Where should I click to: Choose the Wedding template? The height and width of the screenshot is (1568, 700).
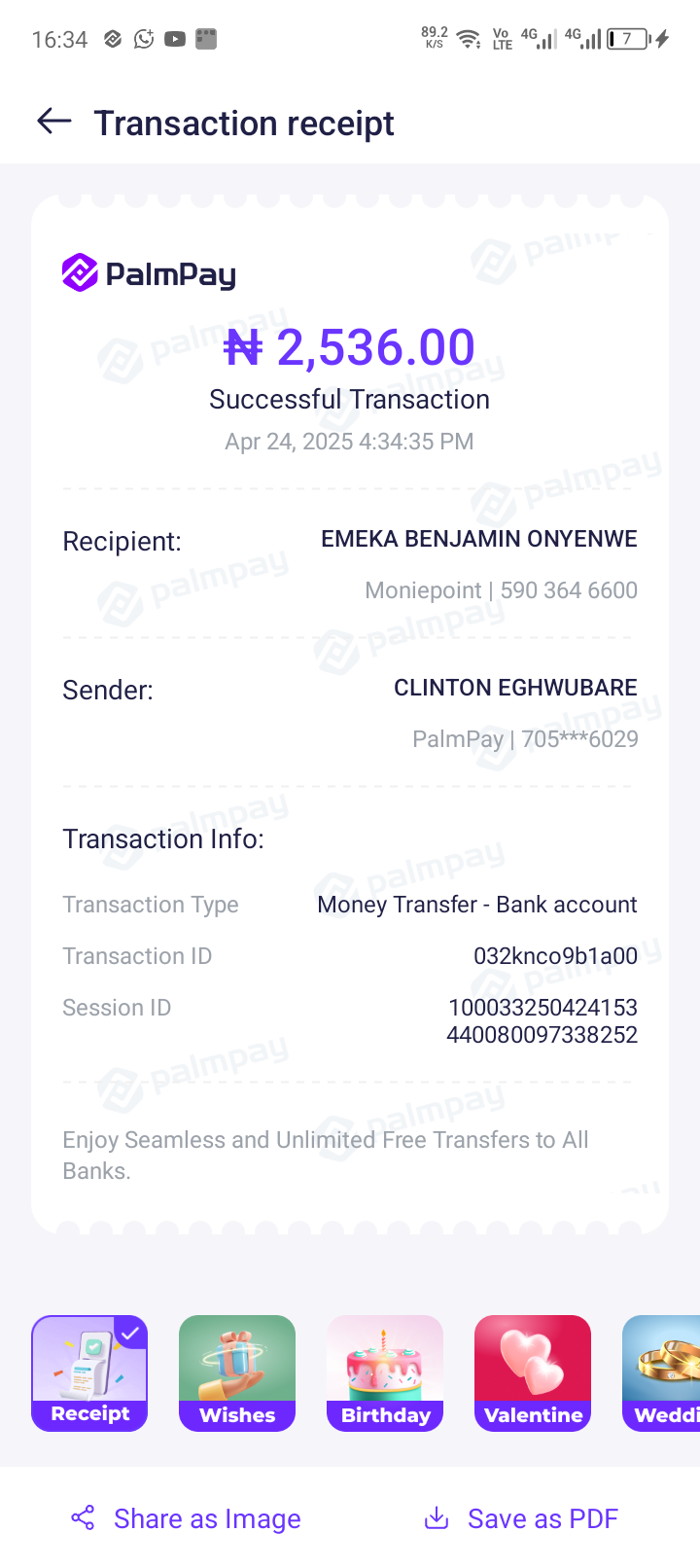pos(665,1372)
